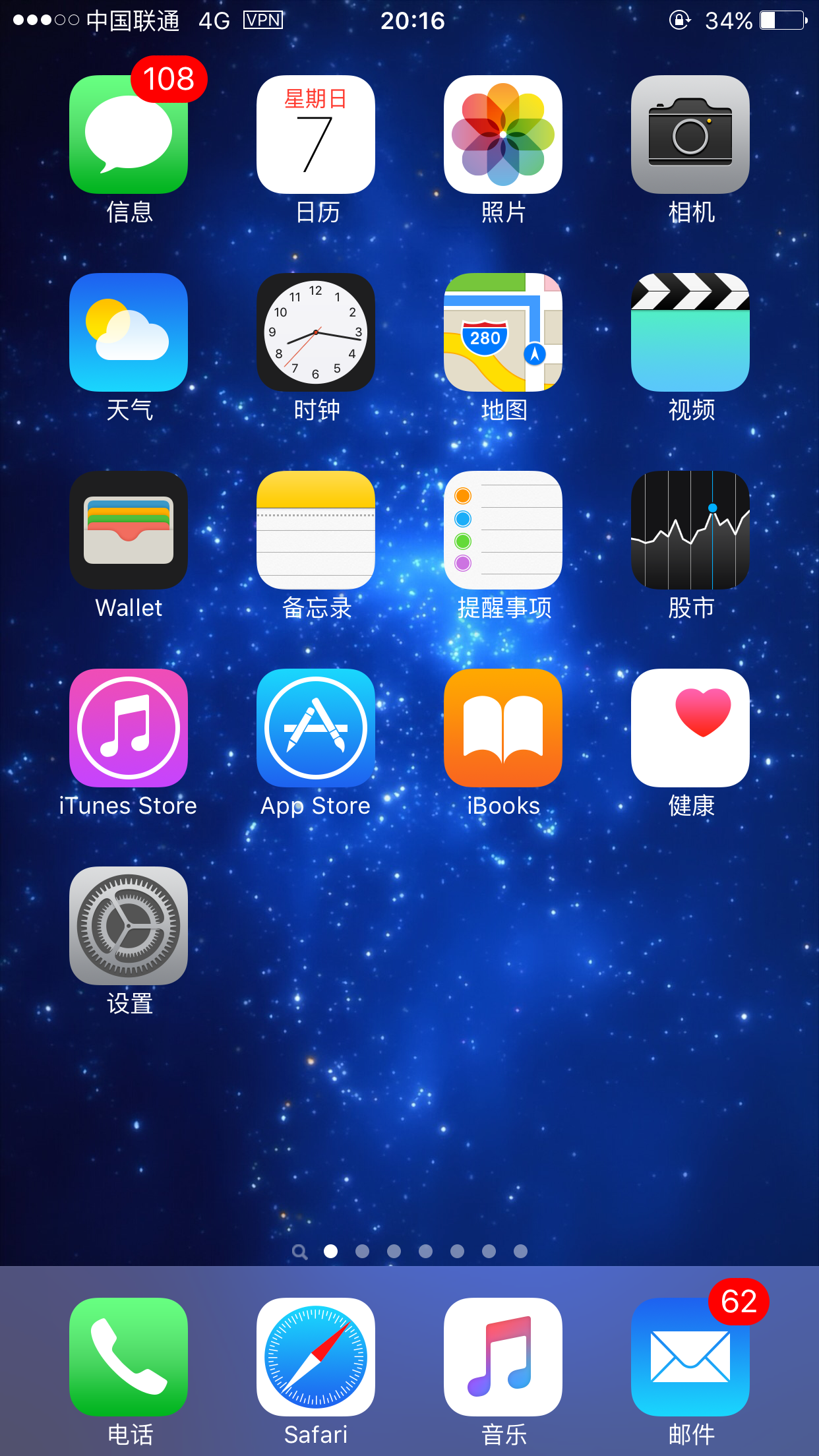The height and width of the screenshot is (1456, 819).
Task: Launch the App Store
Action: coord(316,728)
